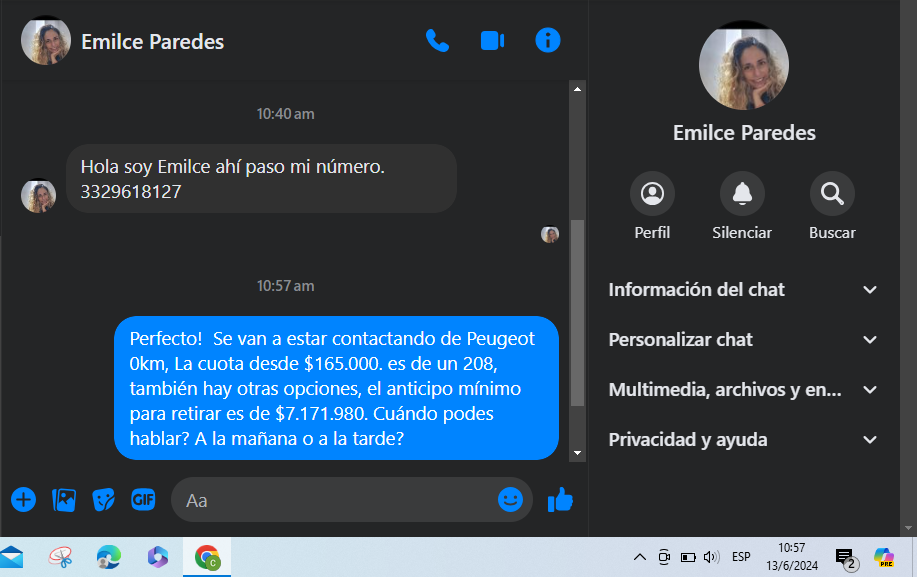
Task: Start a voice call with Emilce Paredes
Action: (437, 41)
